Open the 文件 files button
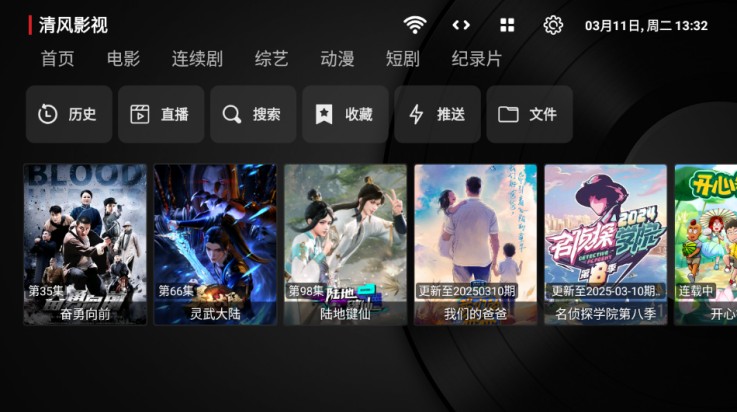737x412 pixels. tap(529, 114)
